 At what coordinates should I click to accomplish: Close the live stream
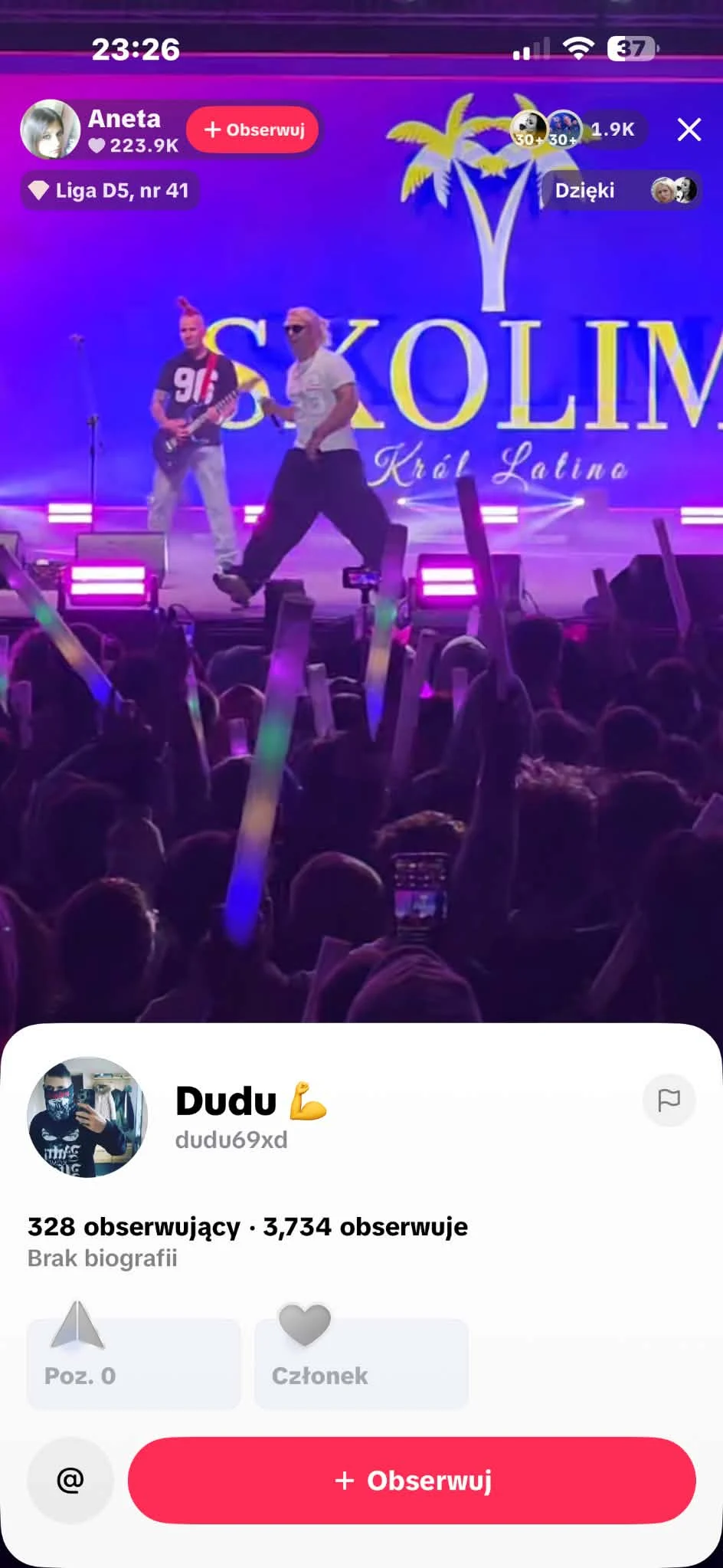[x=689, y=130]
